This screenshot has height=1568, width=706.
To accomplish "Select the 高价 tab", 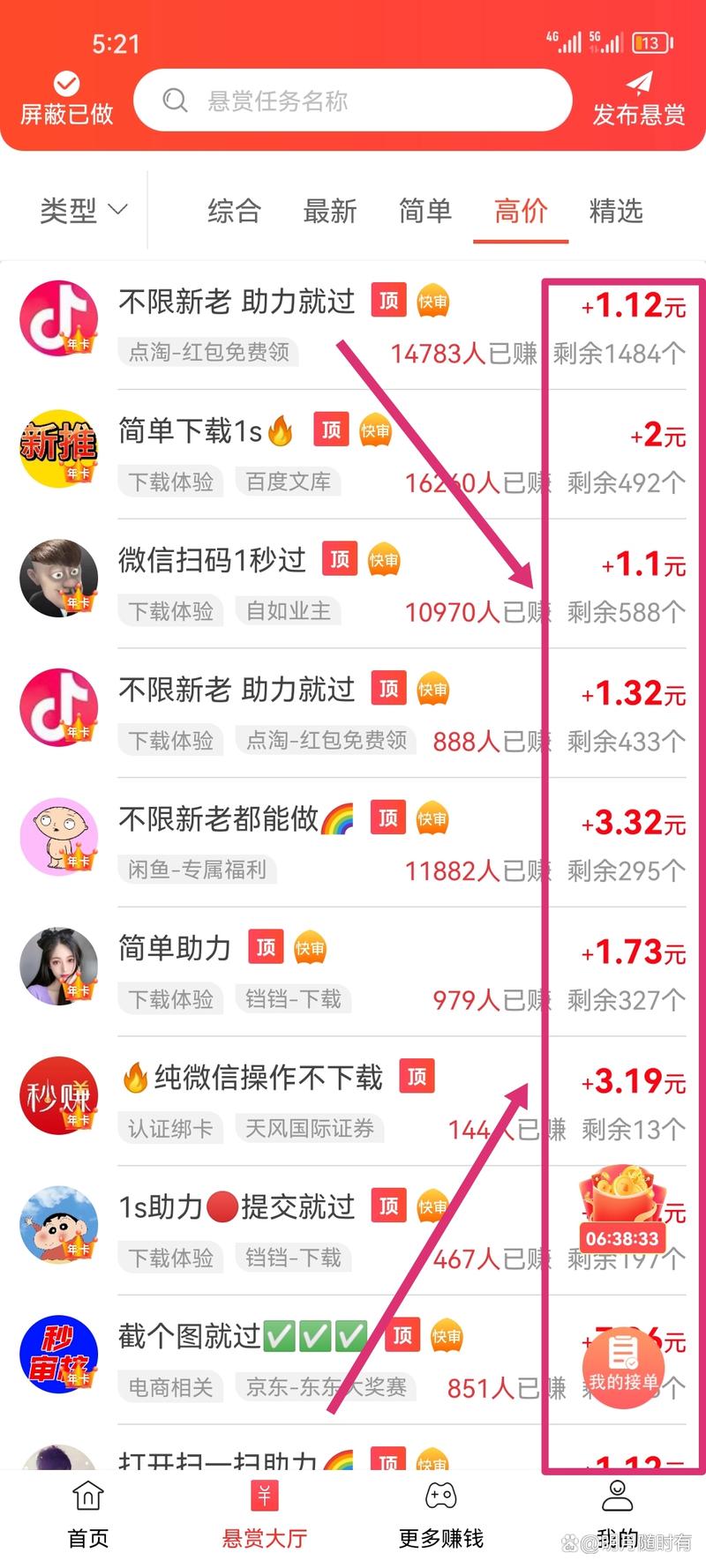I will [x=520, y=211].
